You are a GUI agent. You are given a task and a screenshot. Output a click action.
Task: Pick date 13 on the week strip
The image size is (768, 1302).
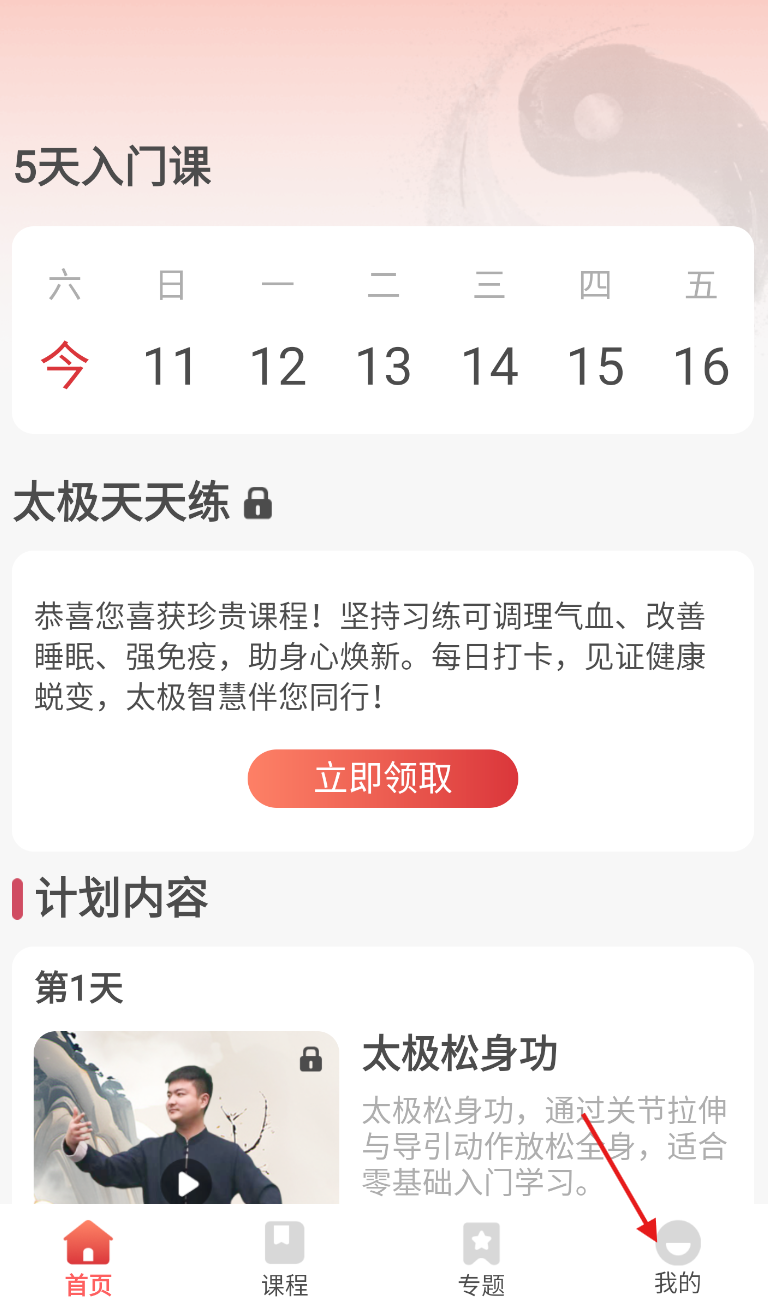coord(383,366)
